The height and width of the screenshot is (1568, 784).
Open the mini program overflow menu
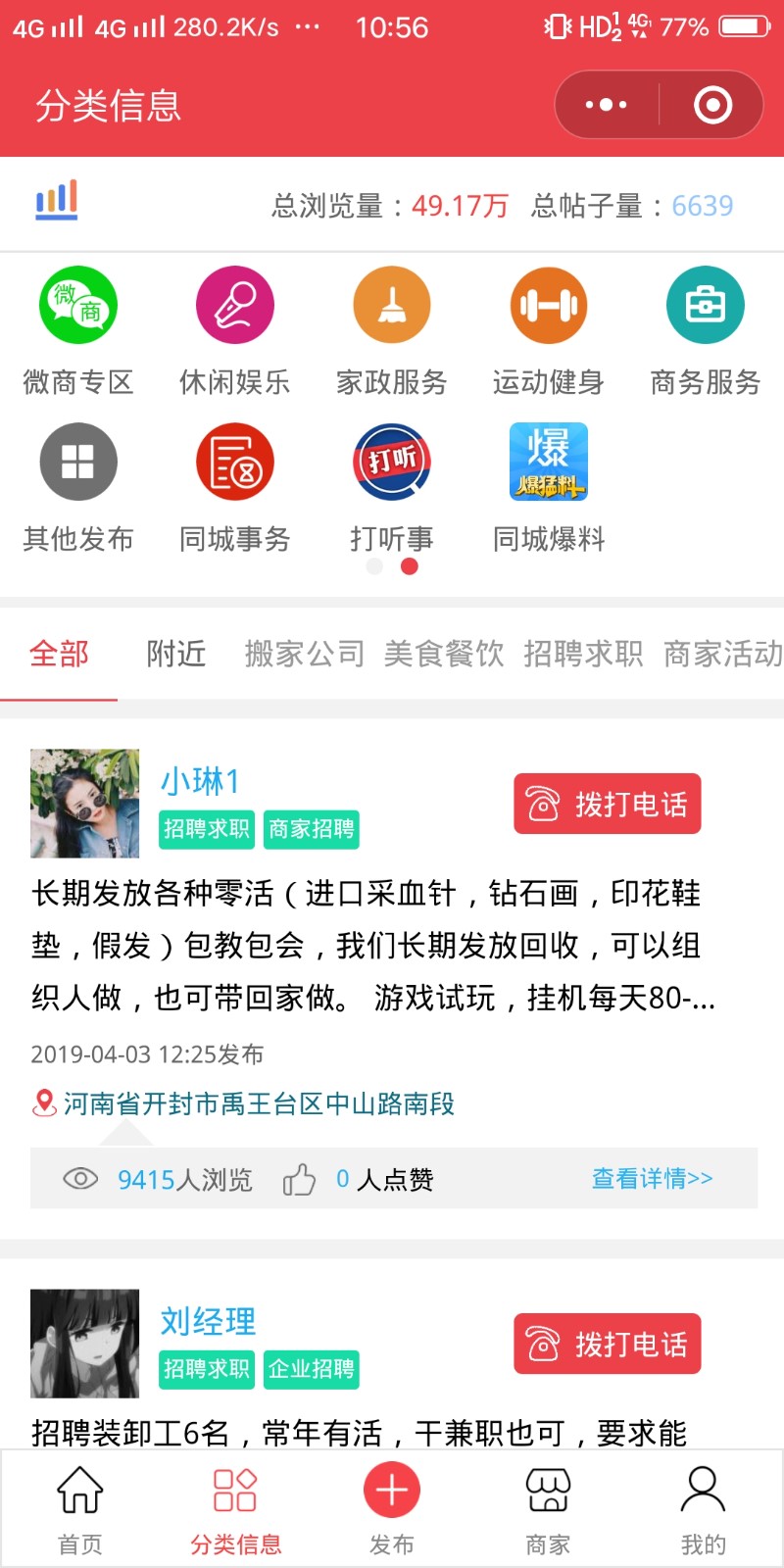tap(606, 105)
